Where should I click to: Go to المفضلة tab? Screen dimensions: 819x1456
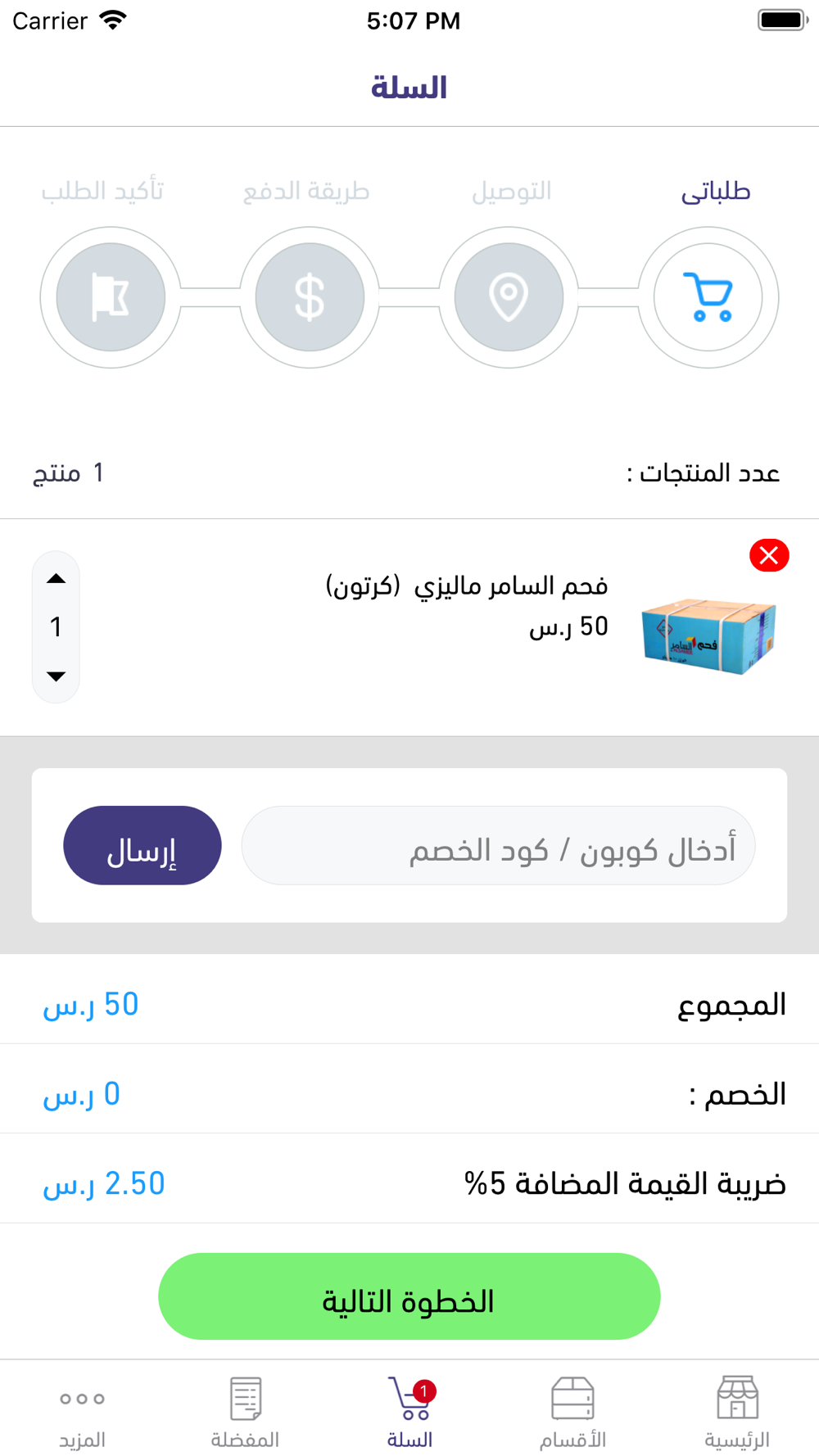pyautogui.click(x=246, y=1410)
